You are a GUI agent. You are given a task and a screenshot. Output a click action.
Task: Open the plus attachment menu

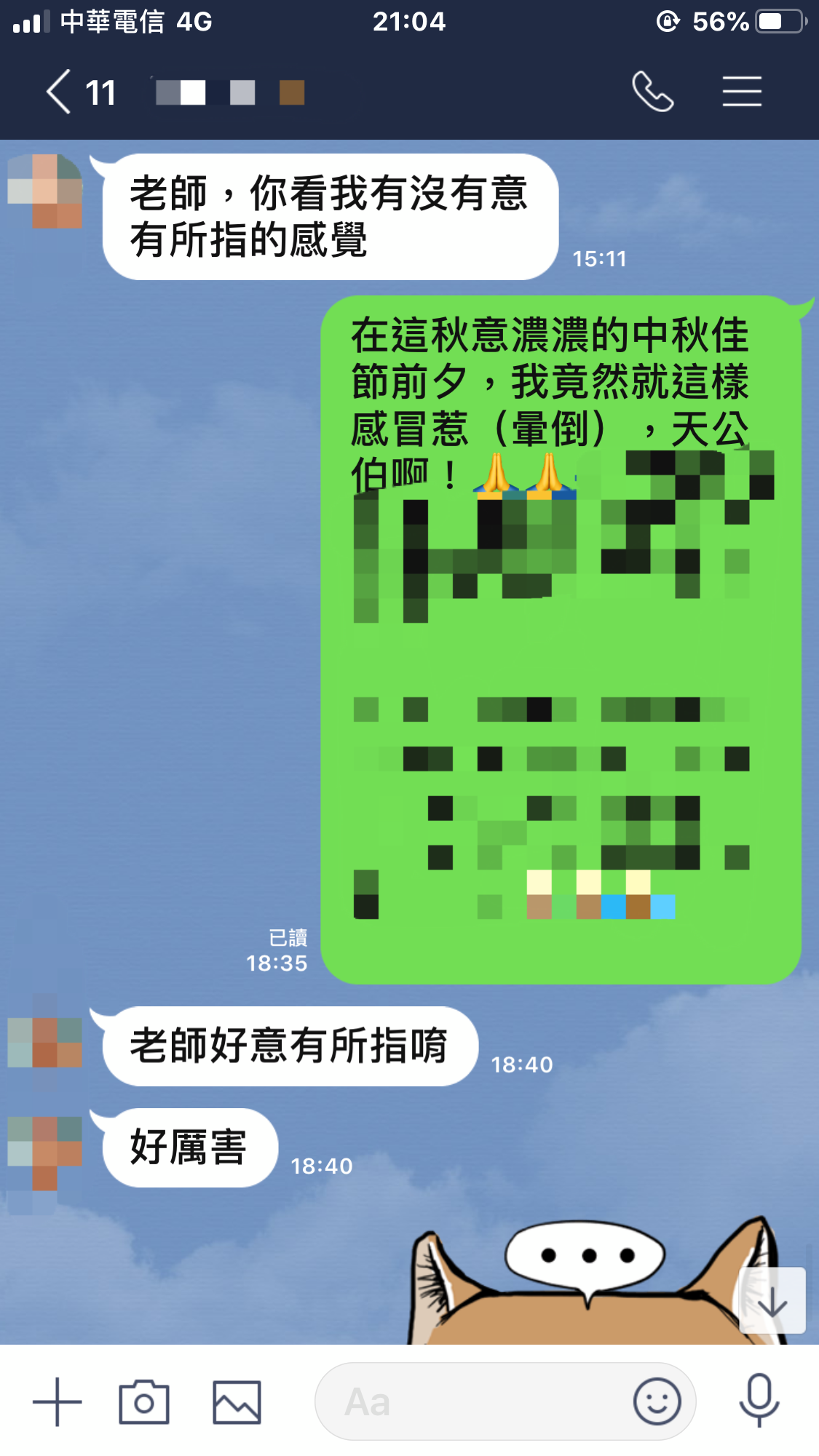coord(57,1401)
